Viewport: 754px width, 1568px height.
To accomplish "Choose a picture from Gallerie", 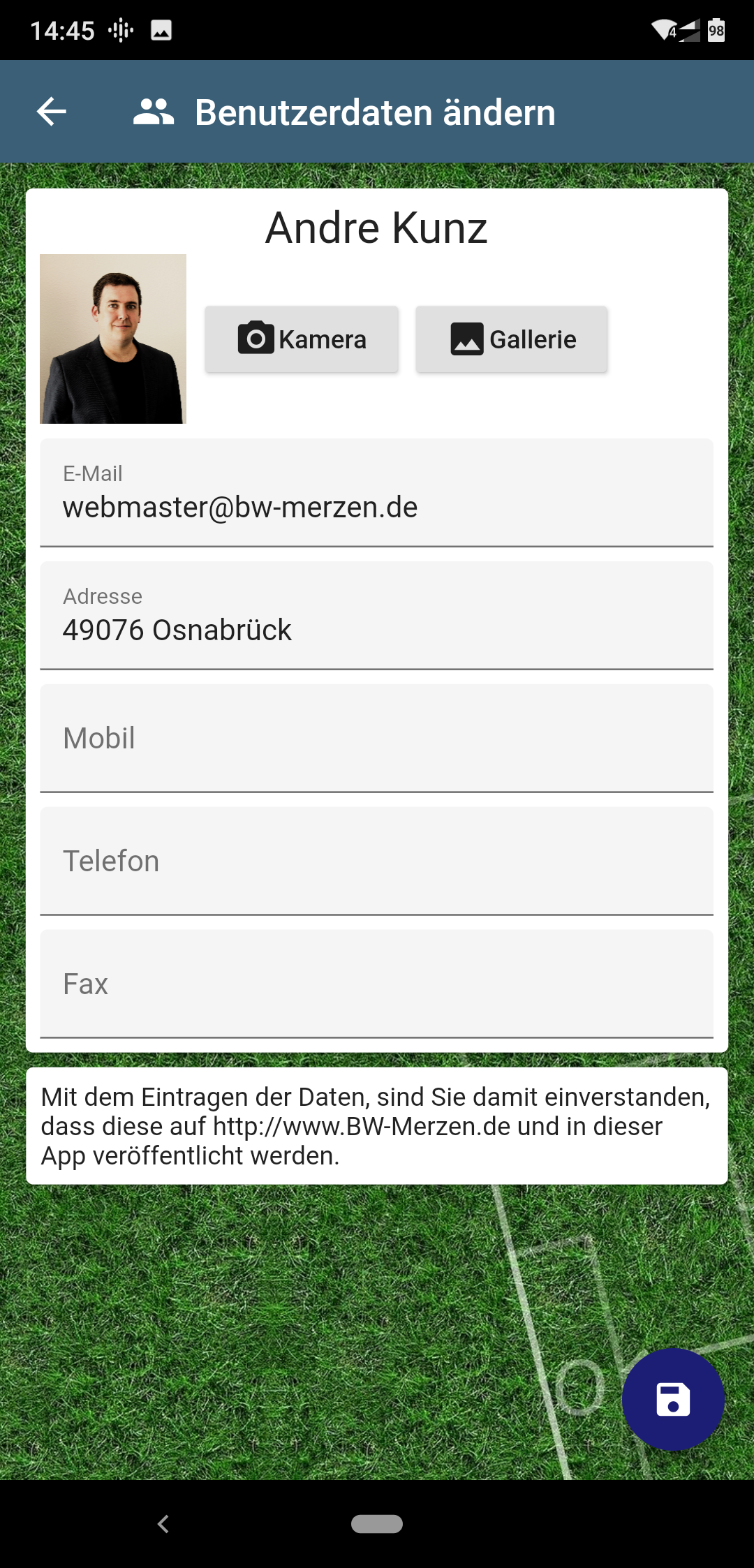I will (512, 339).
